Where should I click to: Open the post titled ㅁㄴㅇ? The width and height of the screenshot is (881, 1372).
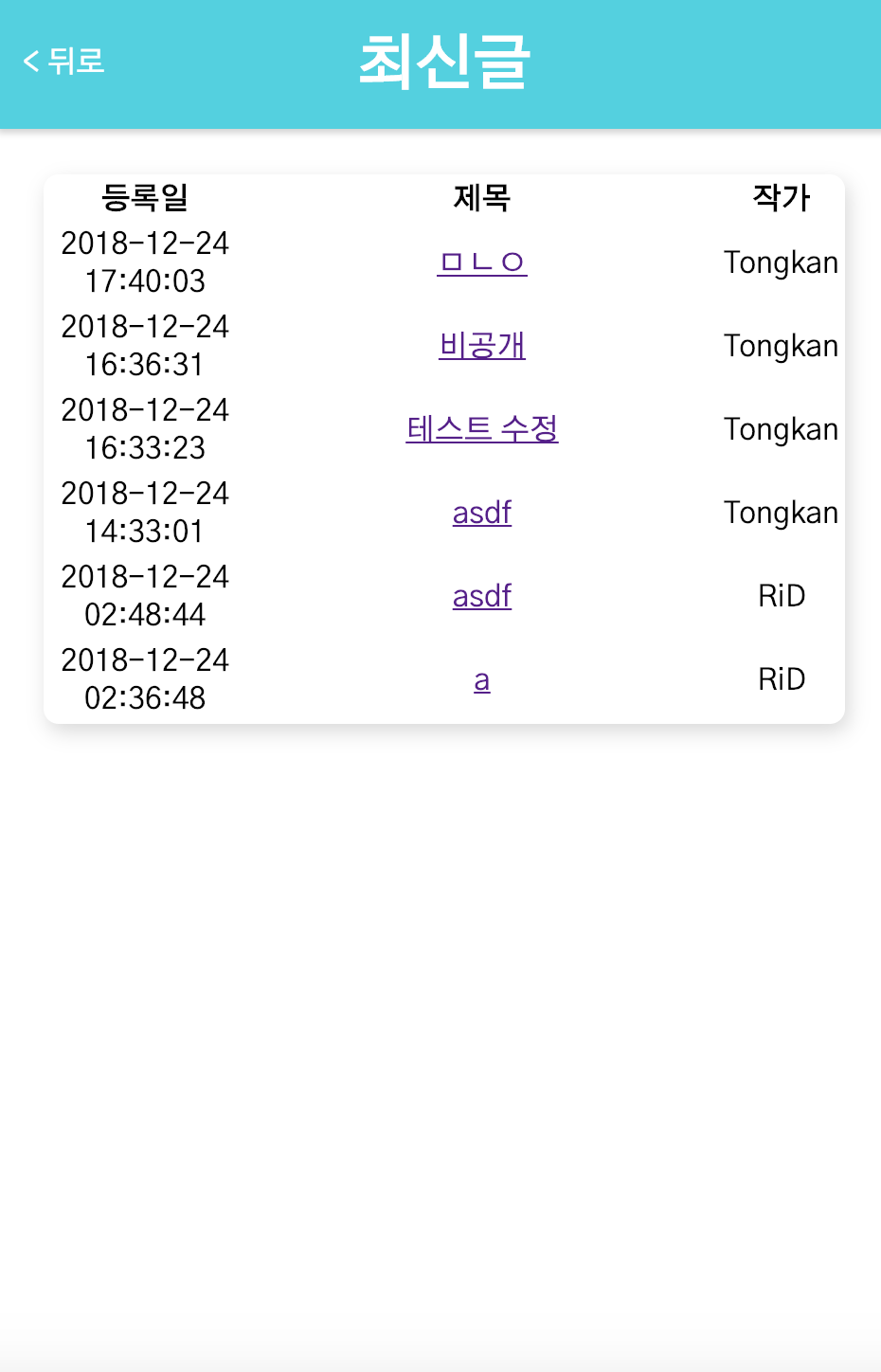click(481, 262)
